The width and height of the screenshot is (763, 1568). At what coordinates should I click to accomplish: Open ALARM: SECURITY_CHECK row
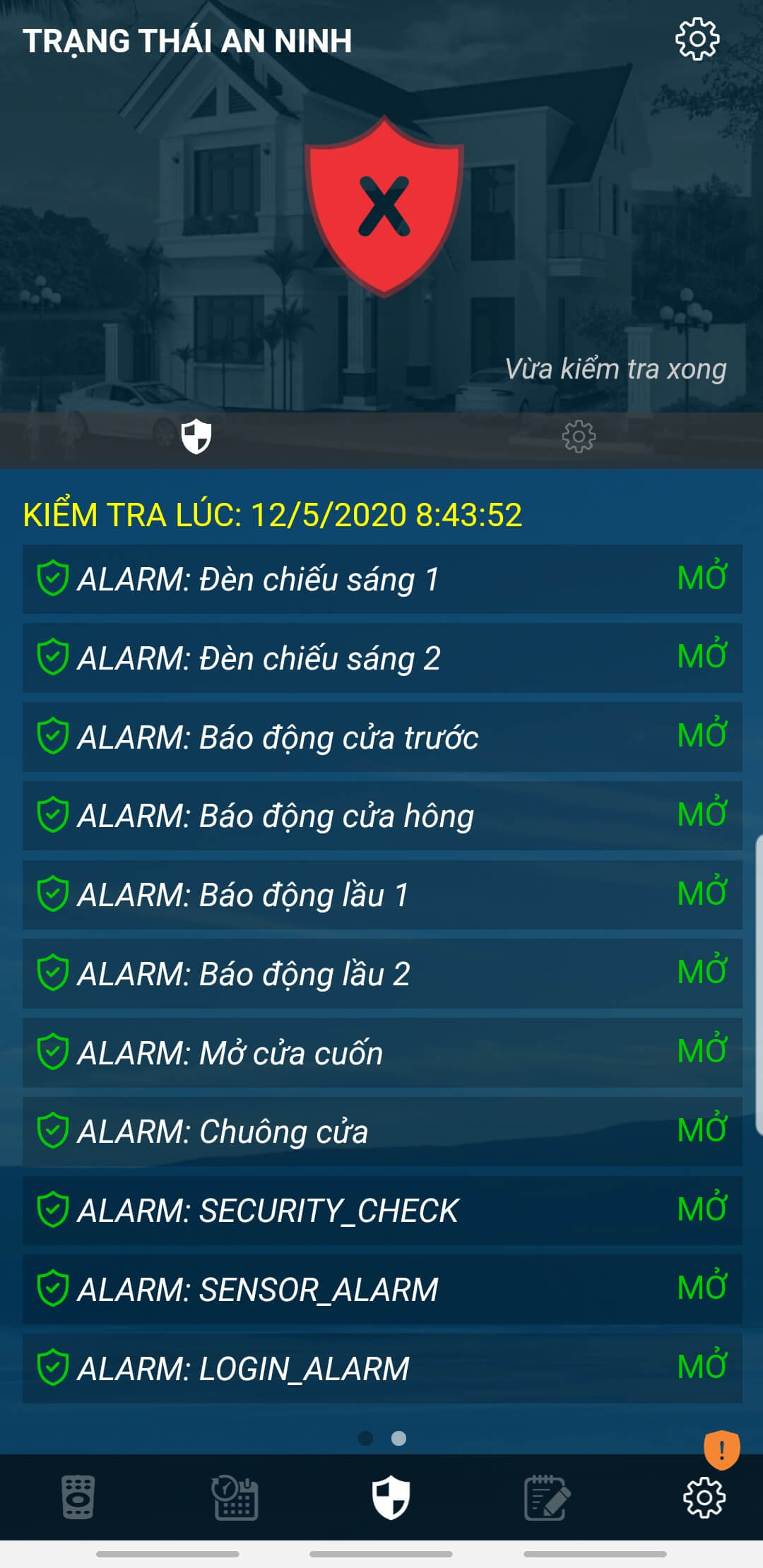tap(381, 1211)
